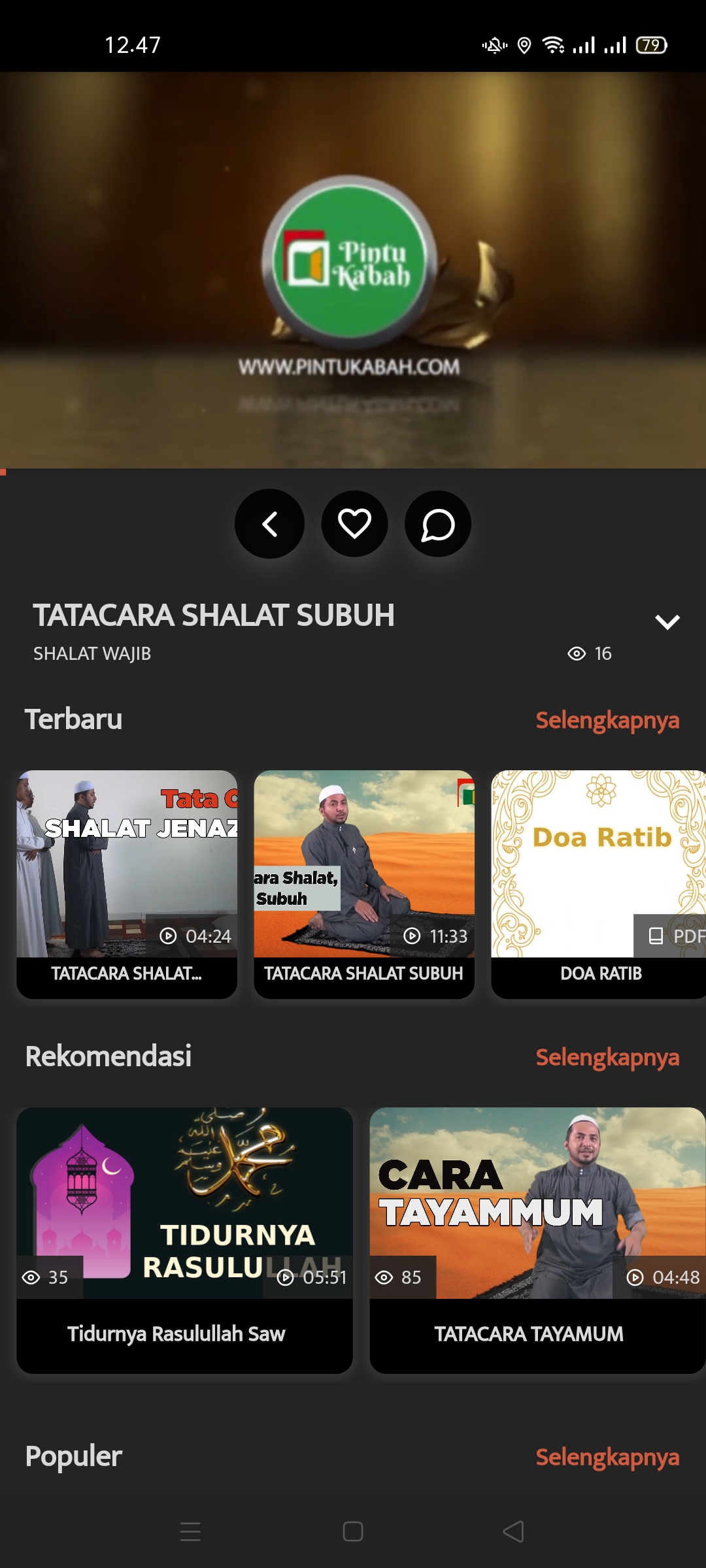
Task: Tap the video player showing Pintu Ka'bah
Action: 353,269
